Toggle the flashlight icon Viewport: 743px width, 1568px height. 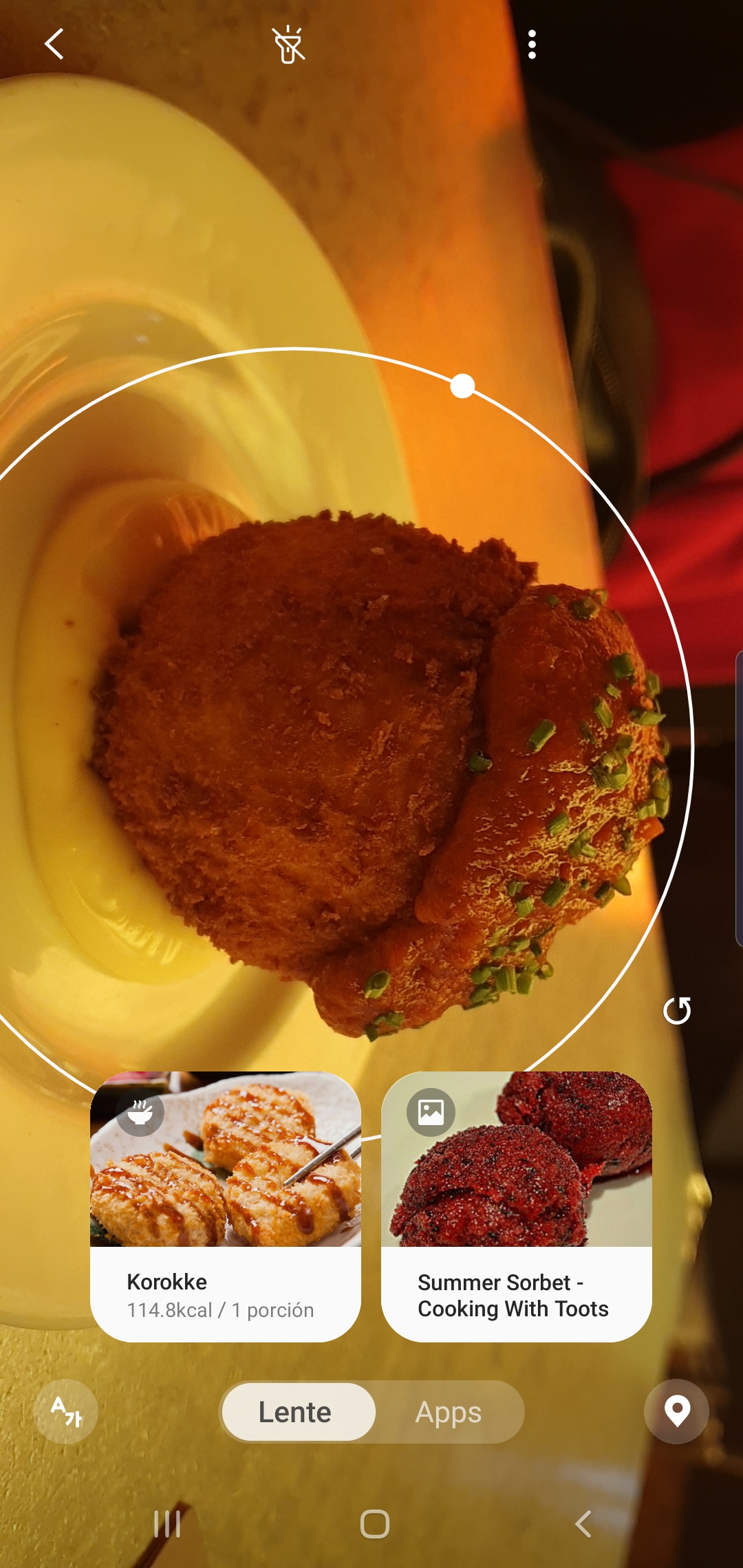point(289,45)
